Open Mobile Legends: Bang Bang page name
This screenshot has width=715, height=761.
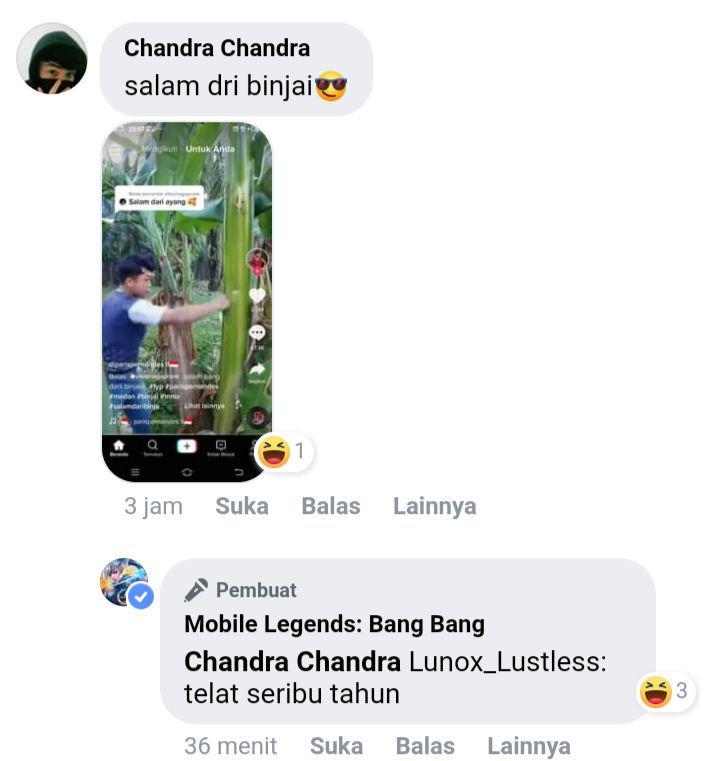coord(334,625)
